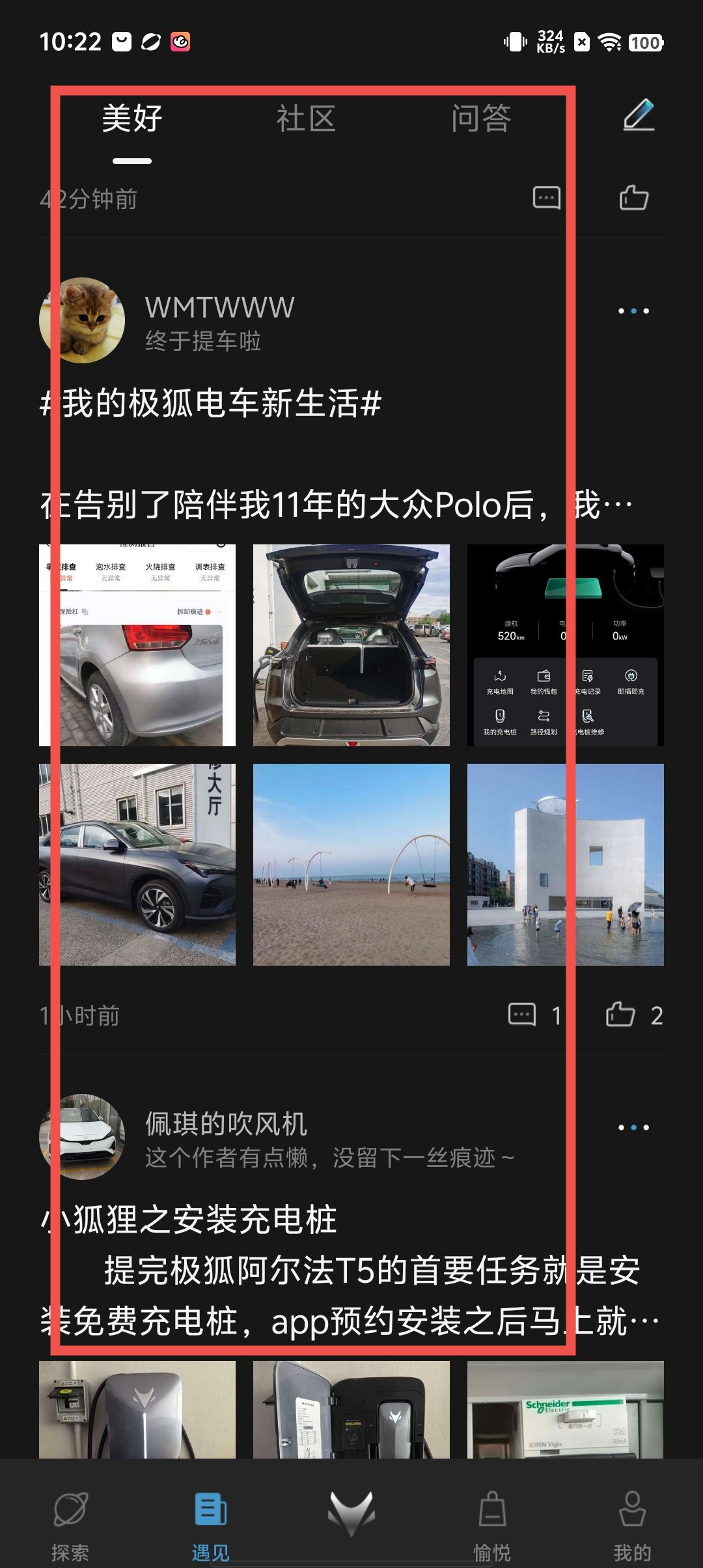This screenshot has height=1568, width=703.
Task: Compose a new post with the pencil icon
Action: click(639, 115)
